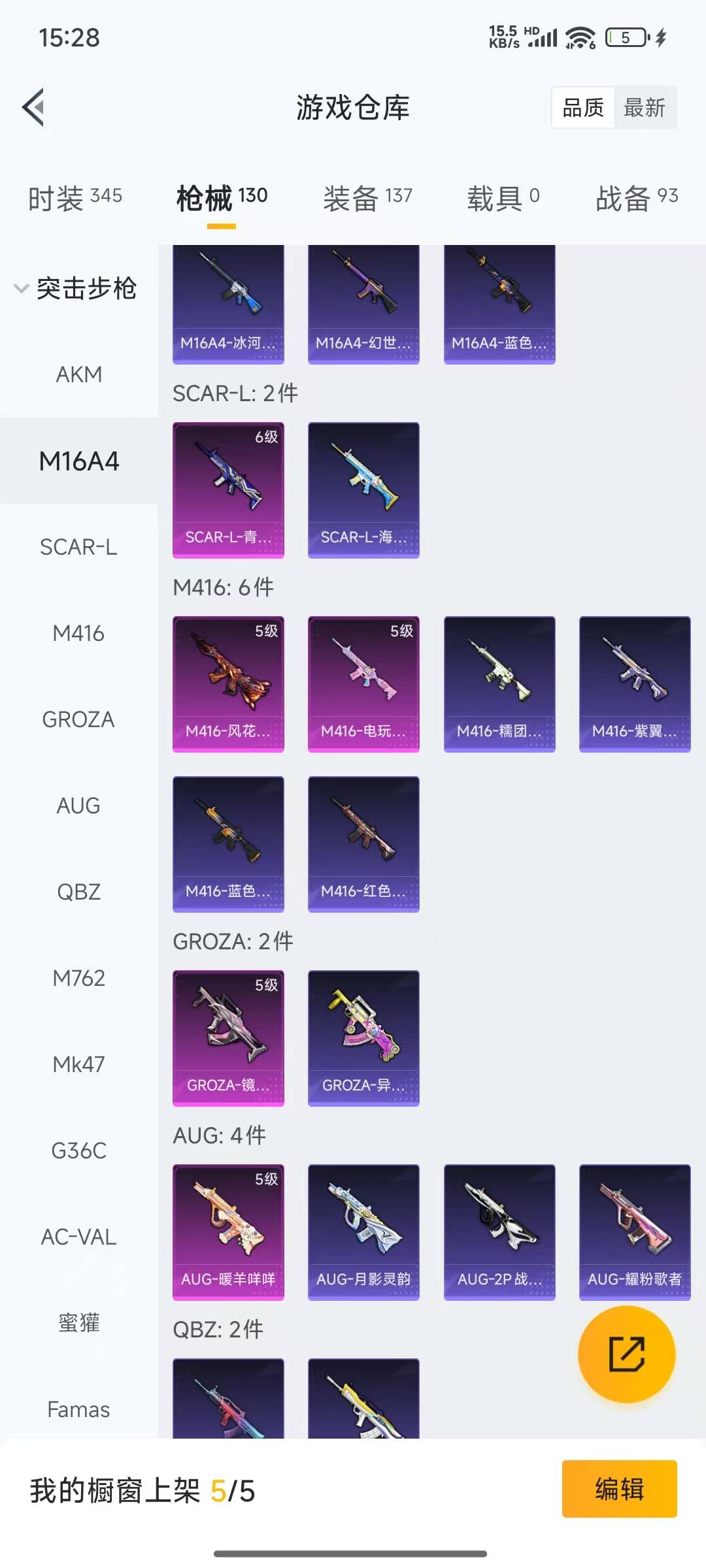The width and height of the screenshot is (706, 1568).
Task: Jump to SCAR-L in the sidebar
Action: (x=78, y=547)
